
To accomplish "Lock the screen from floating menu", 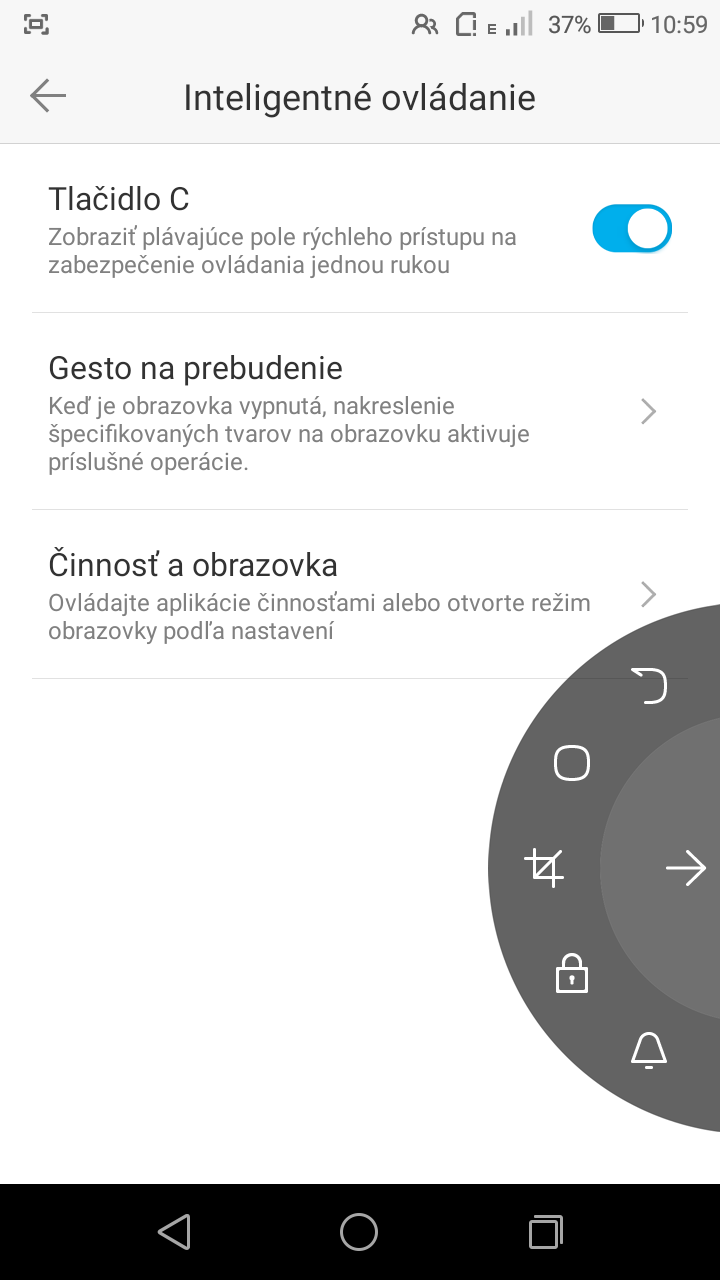I will [572, 973].
